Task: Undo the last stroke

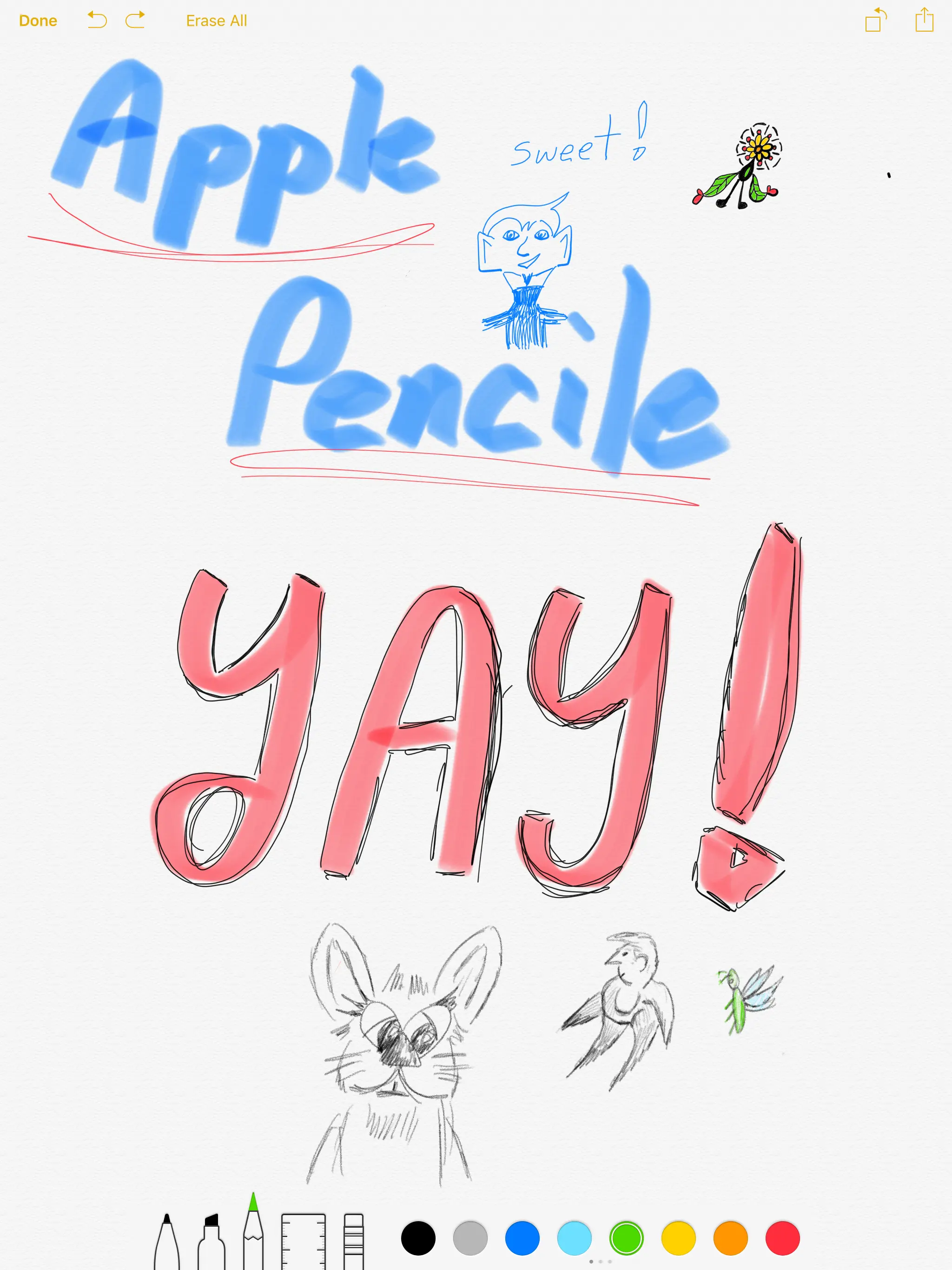Action: 97,20
